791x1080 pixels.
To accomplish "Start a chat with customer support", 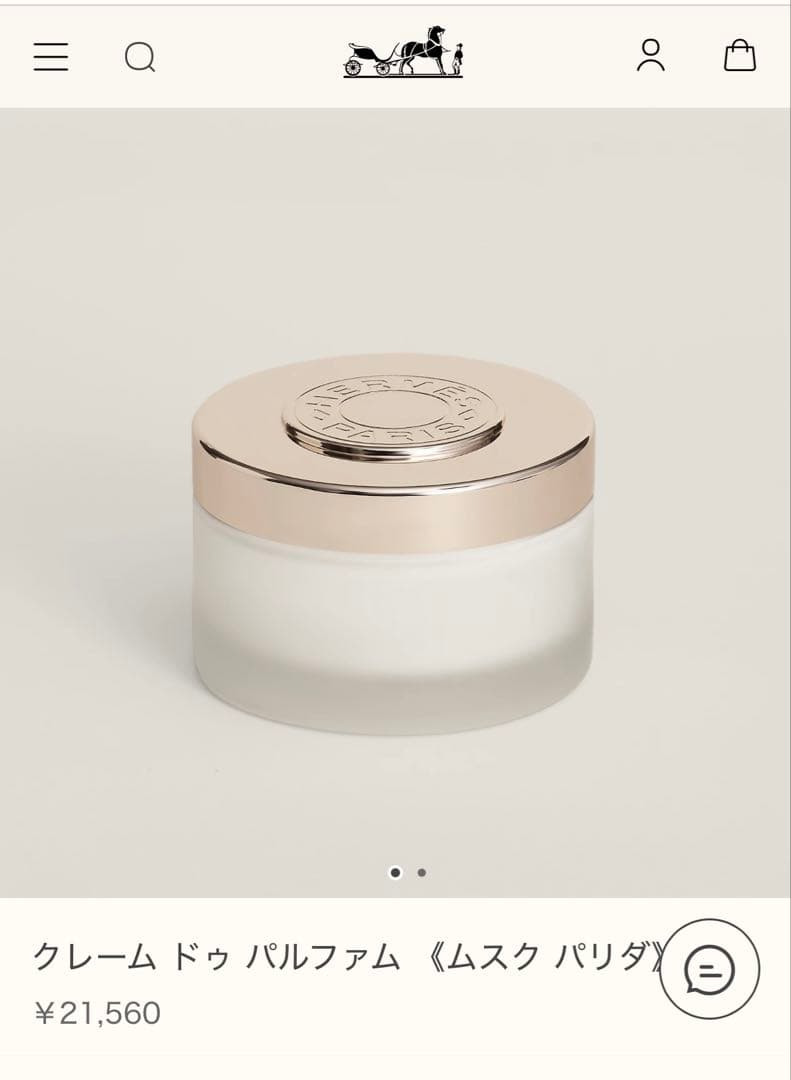I will point(710,968).
